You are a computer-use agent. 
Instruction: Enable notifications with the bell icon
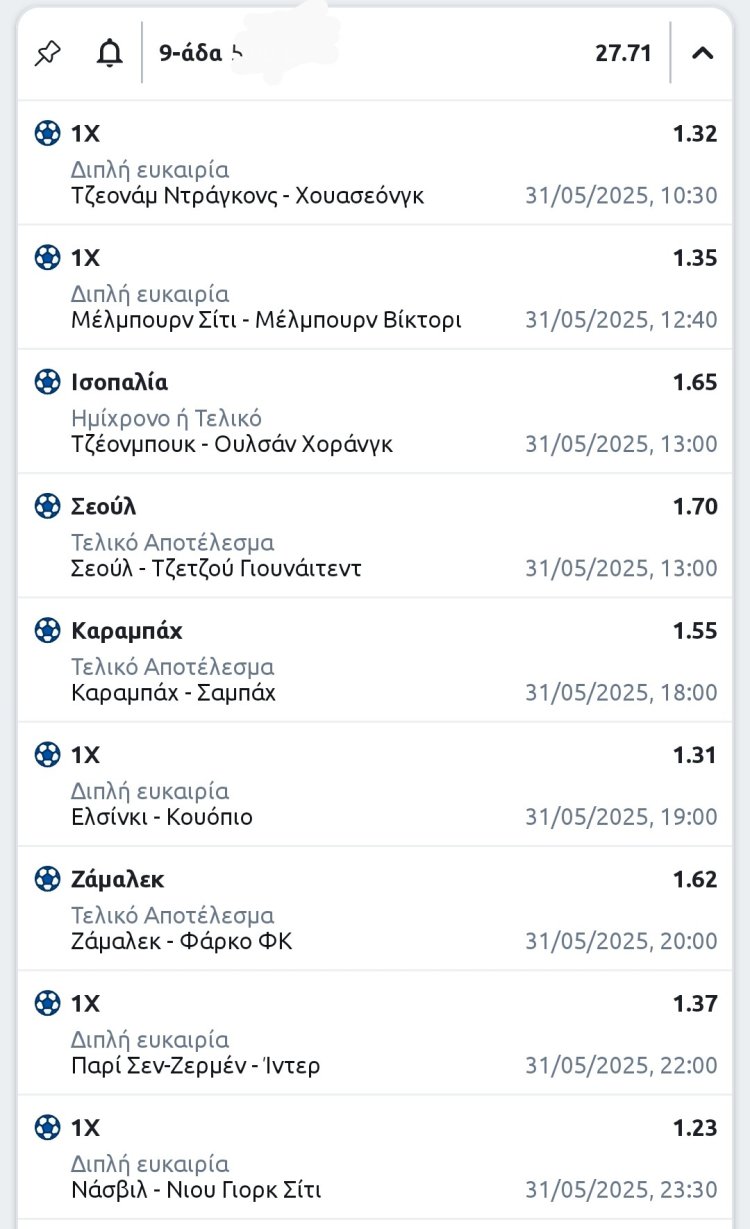pyautogui.click(x=109, y=54)
